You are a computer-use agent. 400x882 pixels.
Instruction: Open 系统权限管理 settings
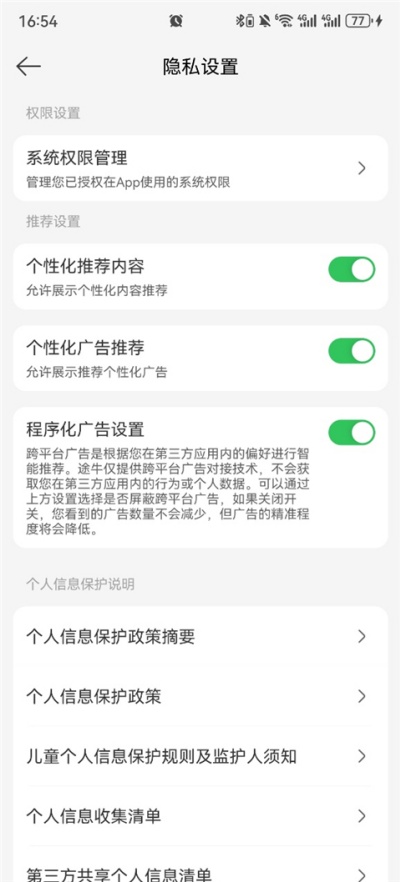pyautogui.click(x=200, y=168)
